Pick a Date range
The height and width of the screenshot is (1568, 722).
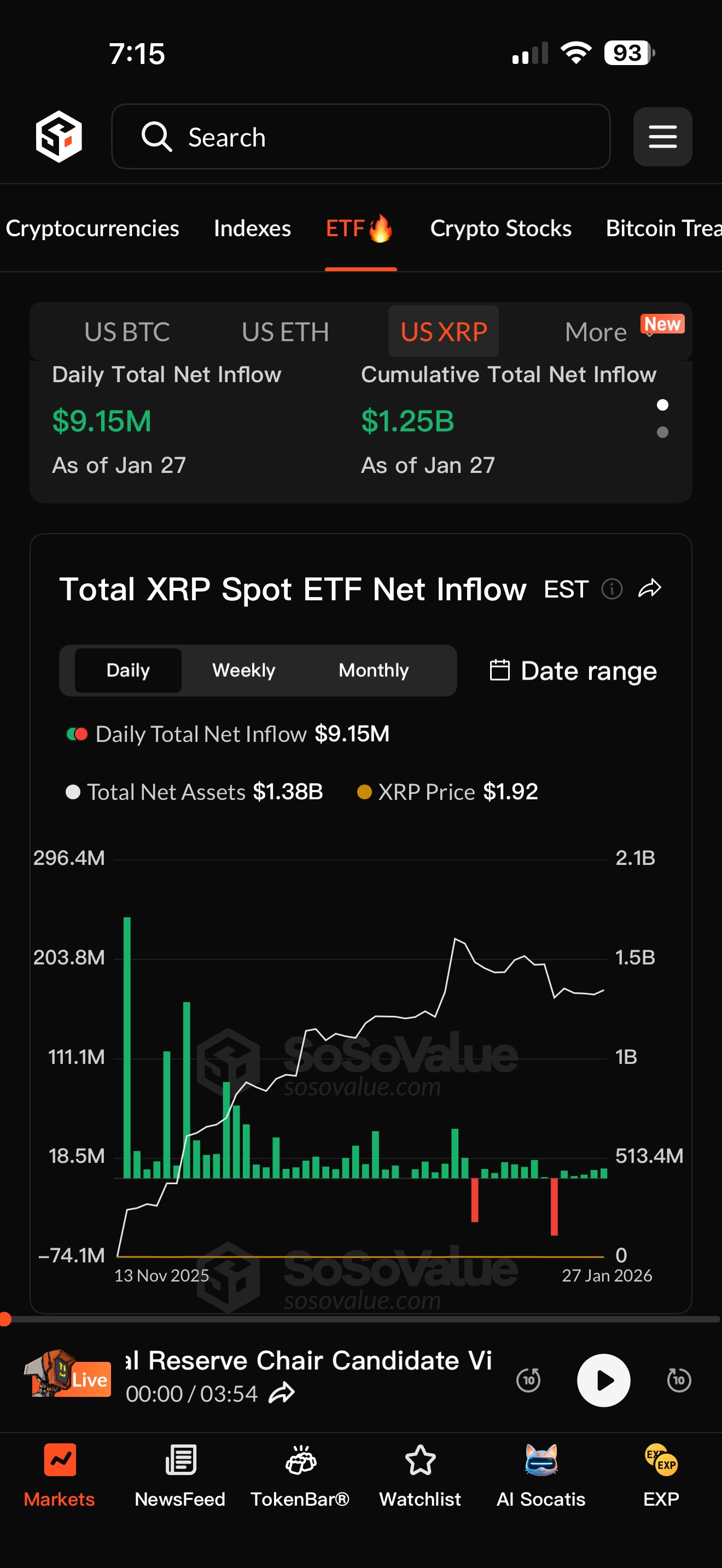(x=573, y=670)
